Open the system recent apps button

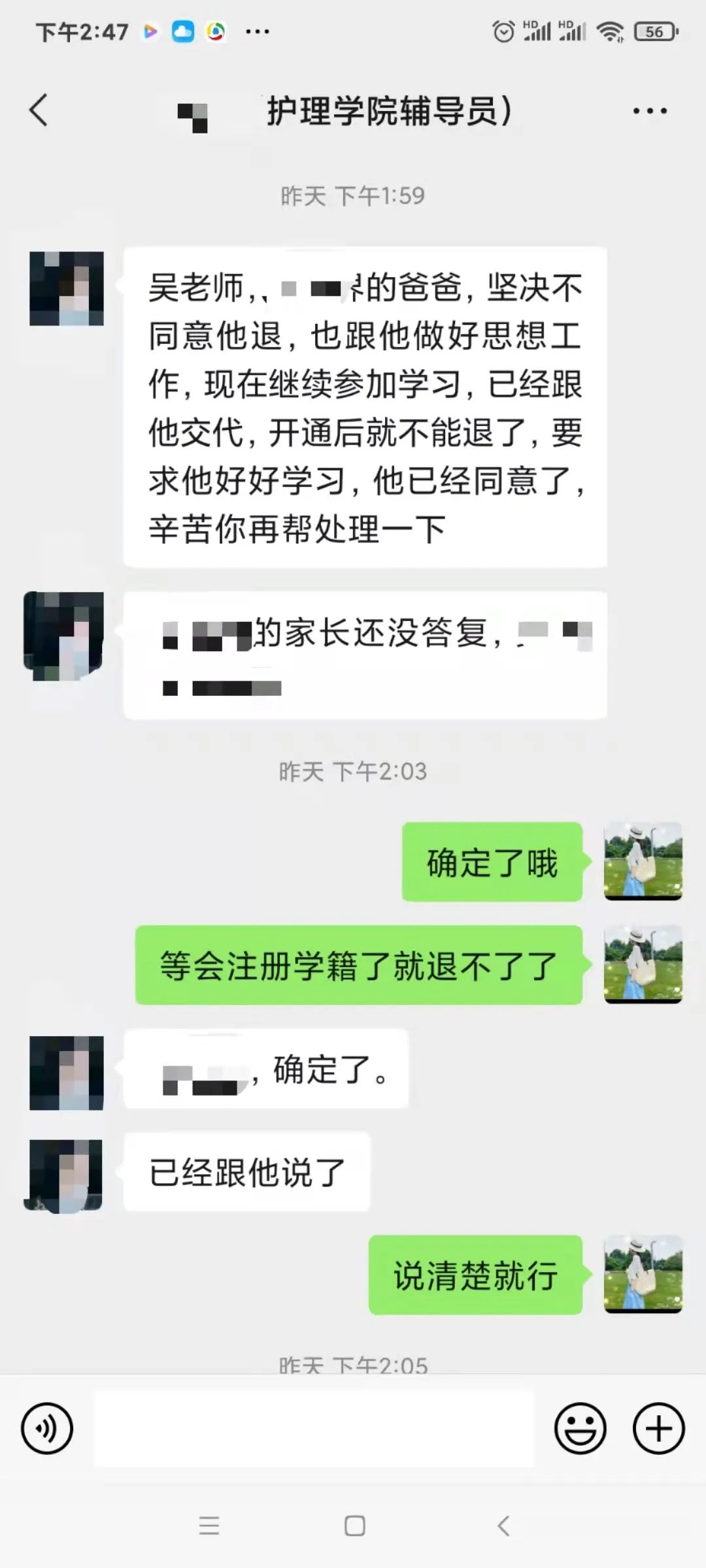click(209, 1526)
